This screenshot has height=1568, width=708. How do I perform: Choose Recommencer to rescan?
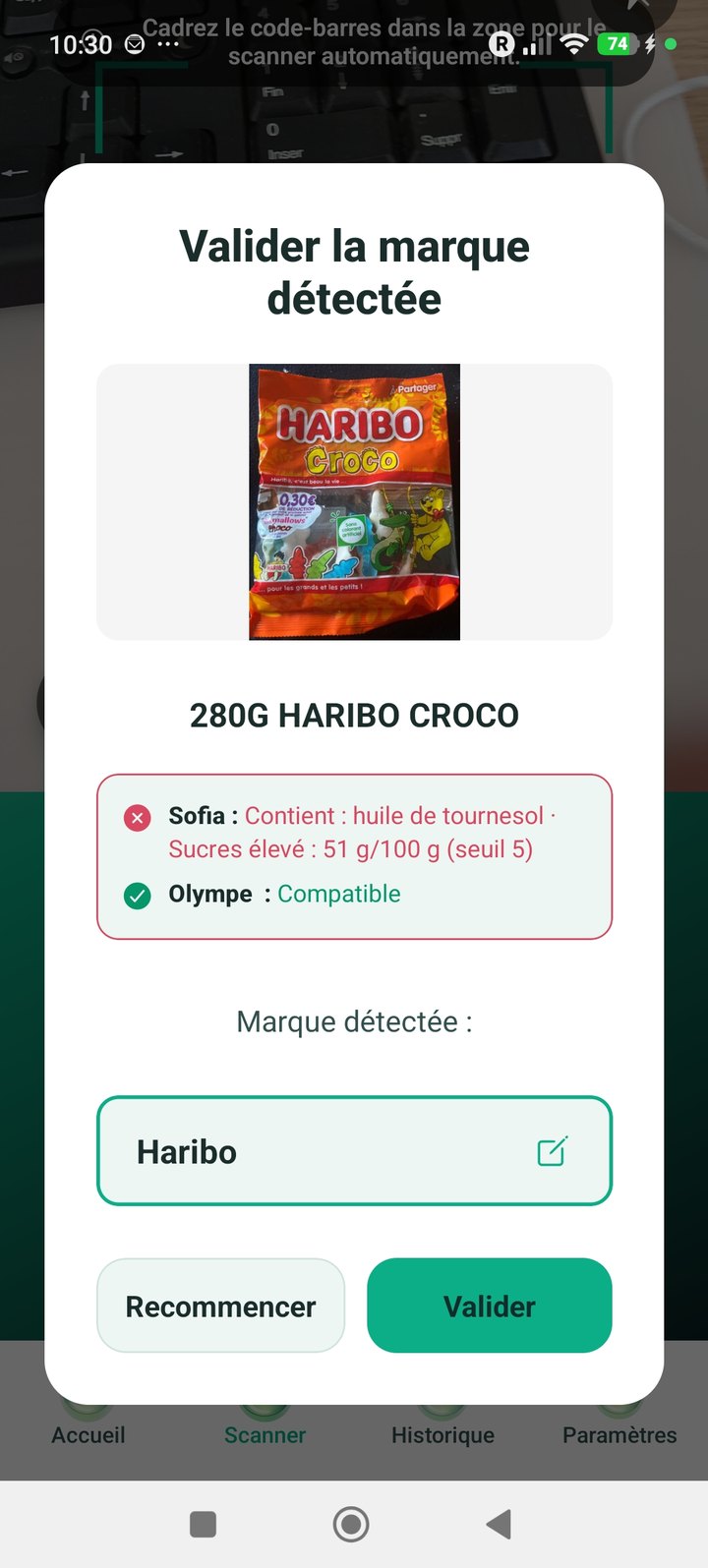pos(220,1306)
